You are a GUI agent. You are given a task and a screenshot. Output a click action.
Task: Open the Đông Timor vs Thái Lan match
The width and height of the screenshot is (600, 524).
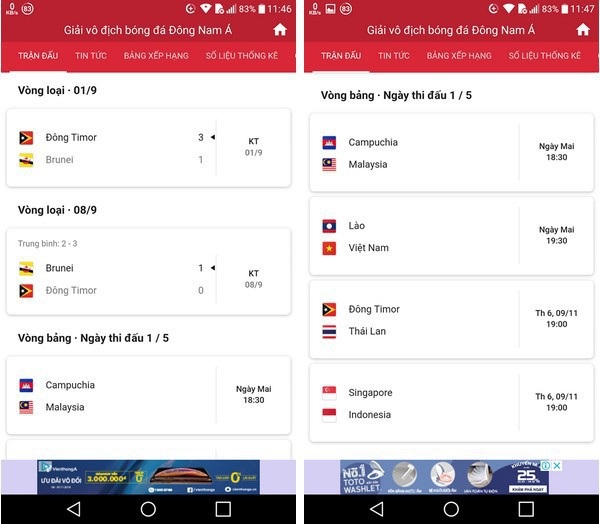[x=450, y=320]
